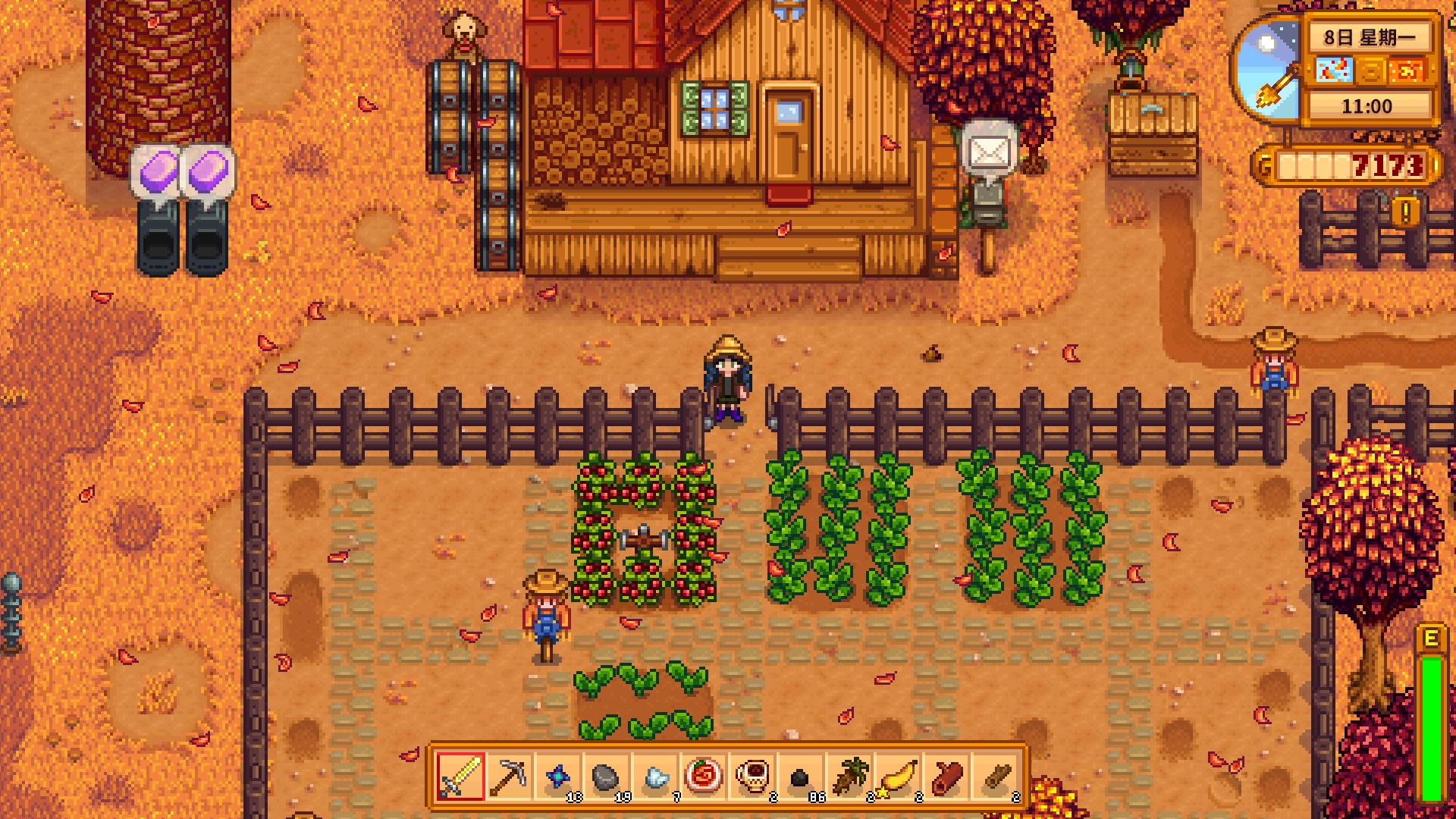Select the golden sword in the toolbar
1456x819 pixels.
click(x=460, y=777)
